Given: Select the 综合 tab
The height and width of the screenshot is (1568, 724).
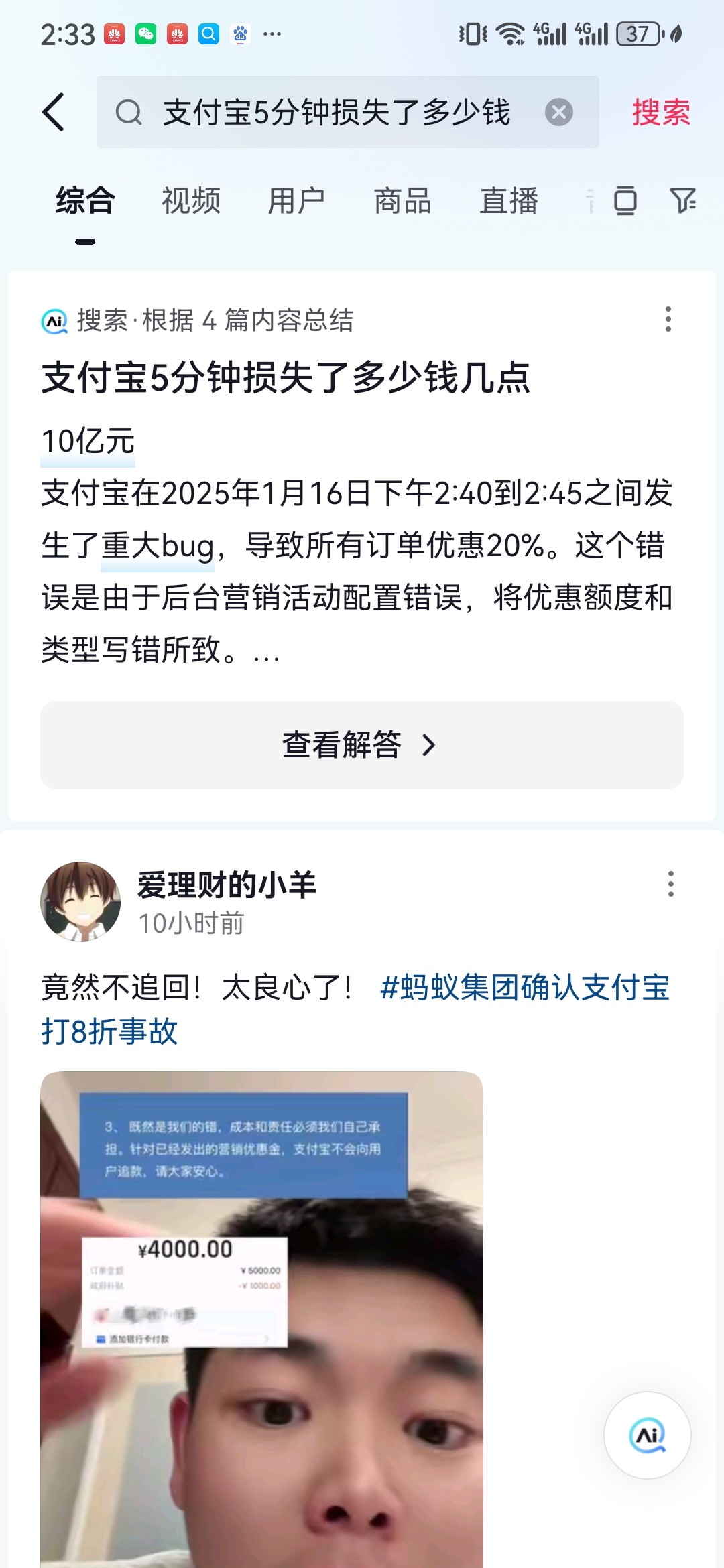Looking at the screenshot, I should pyautogui.click(x=85, y=201).
